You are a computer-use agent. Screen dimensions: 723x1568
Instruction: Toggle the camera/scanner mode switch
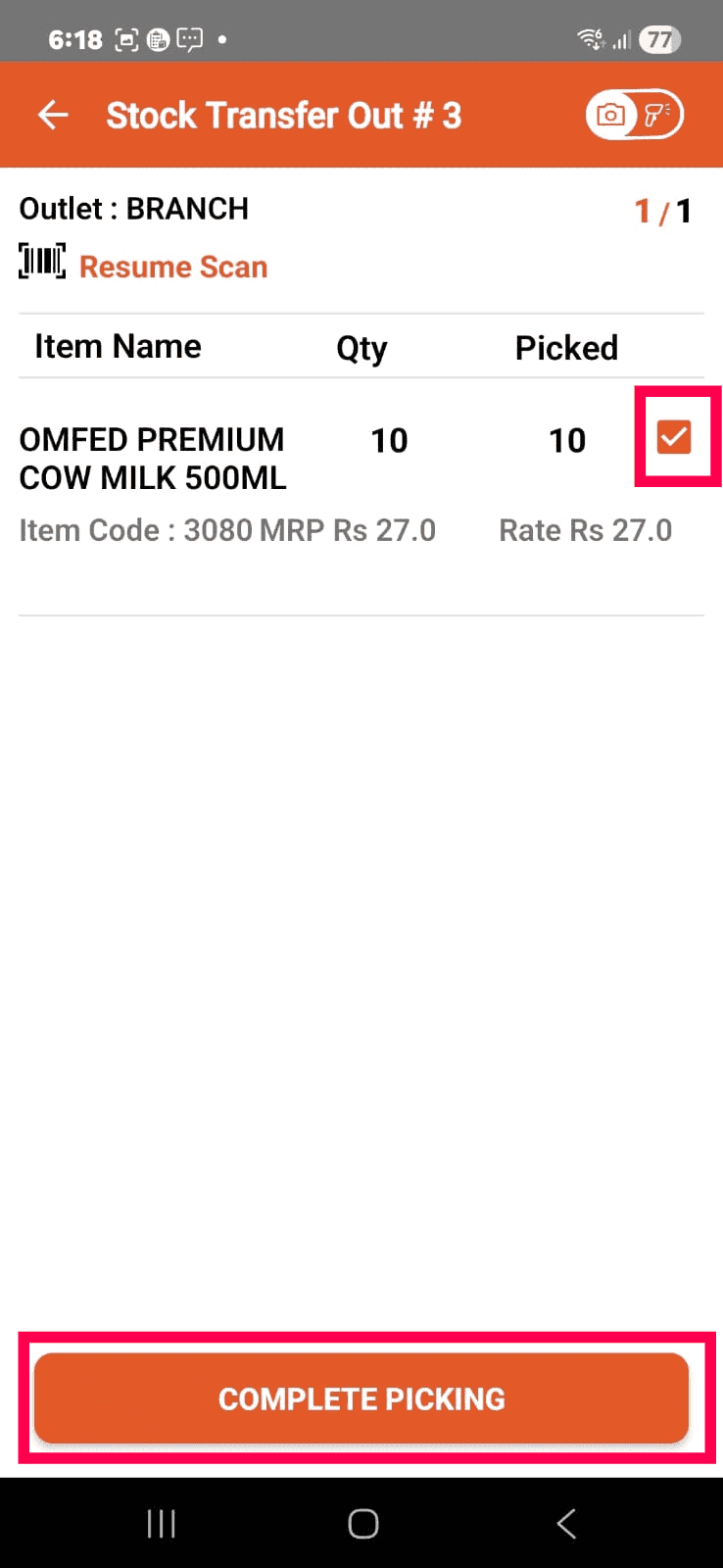pos(634,115)
